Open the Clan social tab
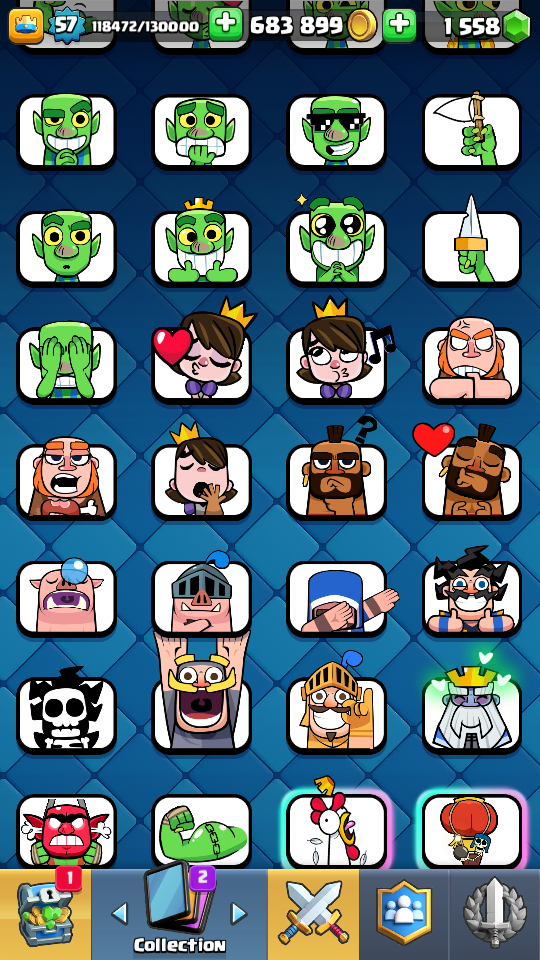 coord(403,913)
